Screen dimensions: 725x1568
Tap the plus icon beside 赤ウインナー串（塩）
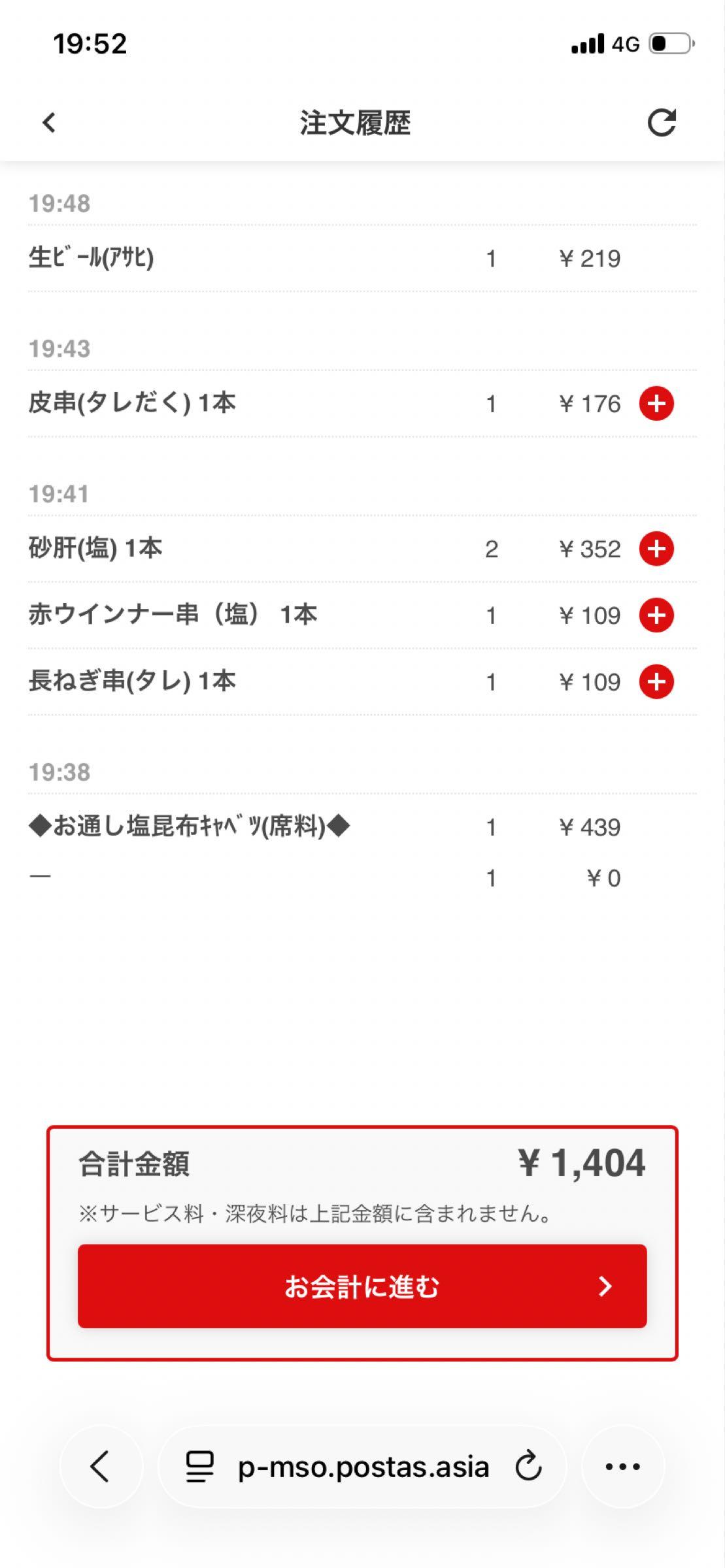656,615
